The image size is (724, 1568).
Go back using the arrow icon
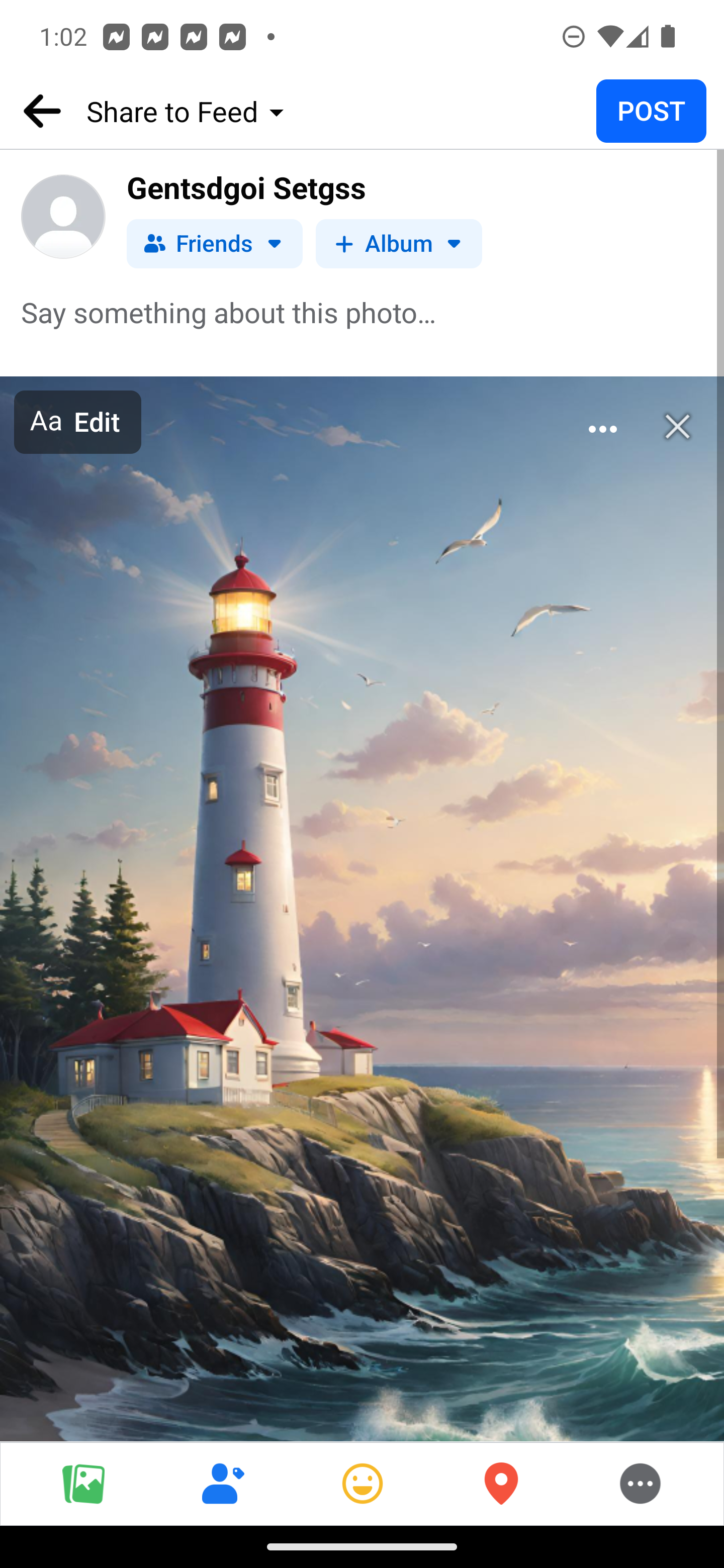pyautogui.click(x=41, y=111)
